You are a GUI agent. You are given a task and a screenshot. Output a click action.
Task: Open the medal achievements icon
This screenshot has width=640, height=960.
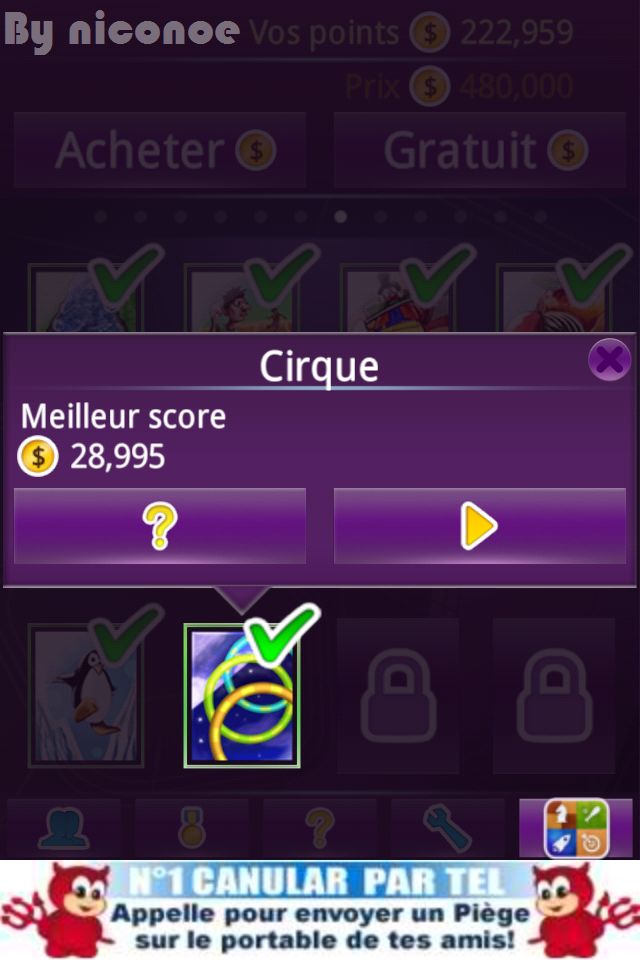coord(192,829)
